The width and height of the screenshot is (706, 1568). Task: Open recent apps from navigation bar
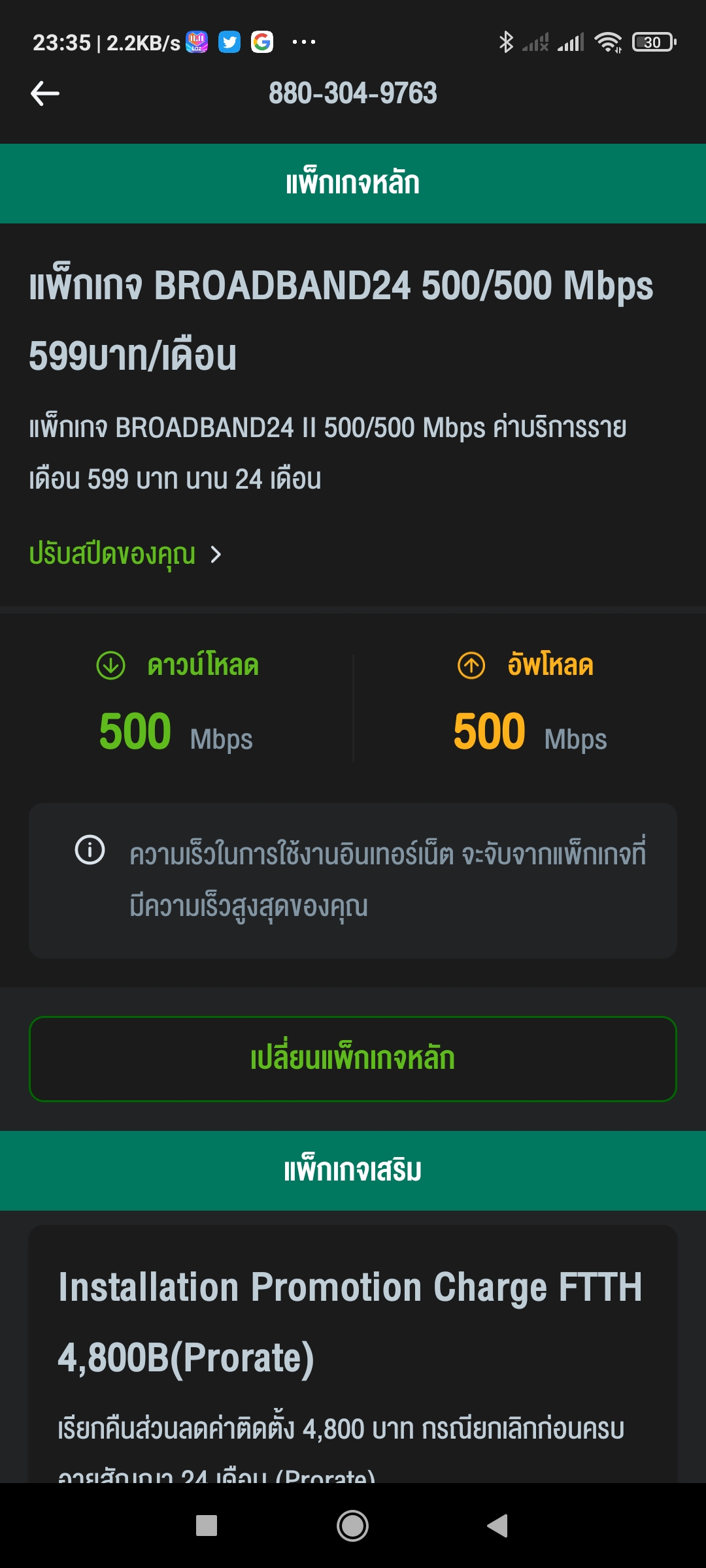(x=207, y=1526)
